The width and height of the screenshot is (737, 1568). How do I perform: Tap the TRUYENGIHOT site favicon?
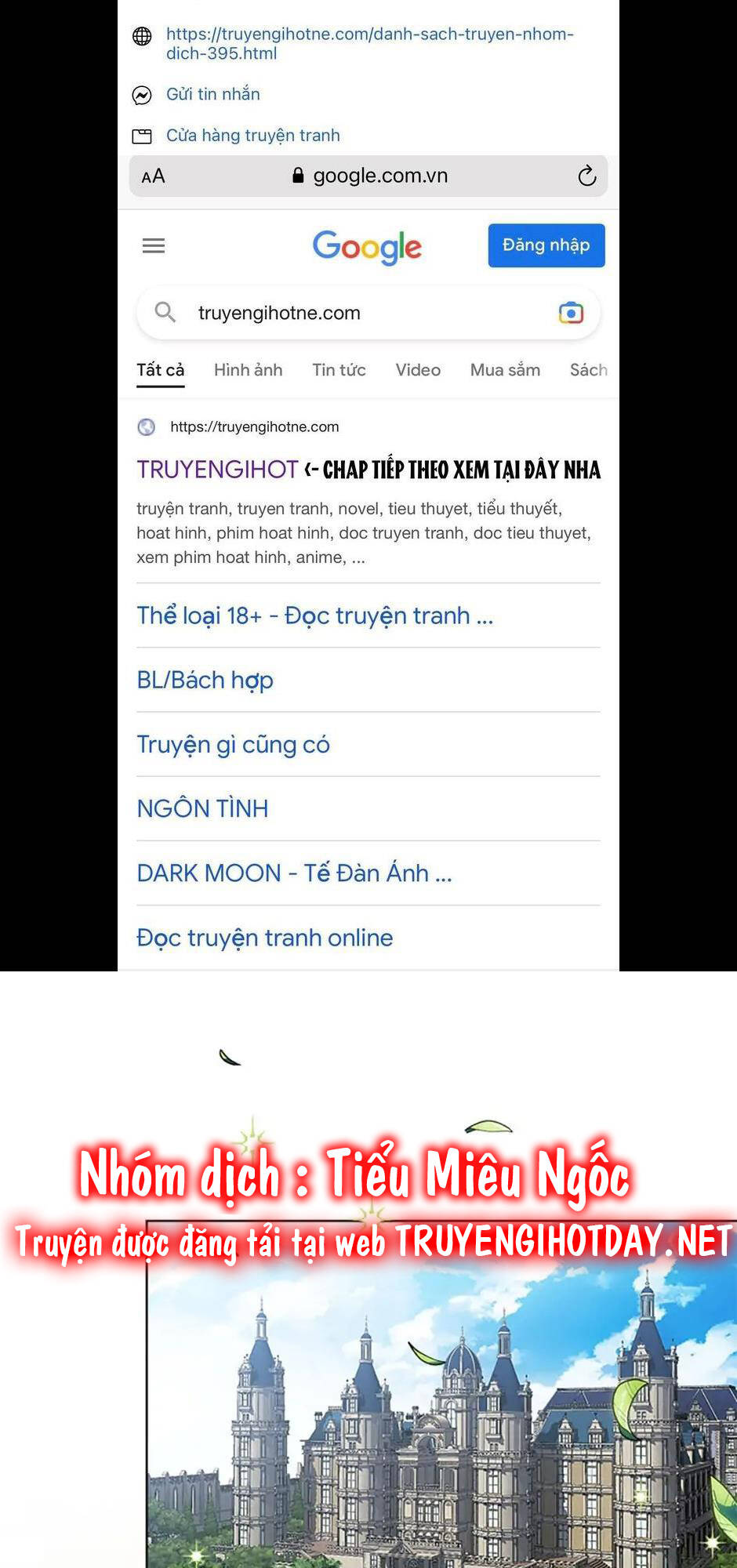(147, 426)
